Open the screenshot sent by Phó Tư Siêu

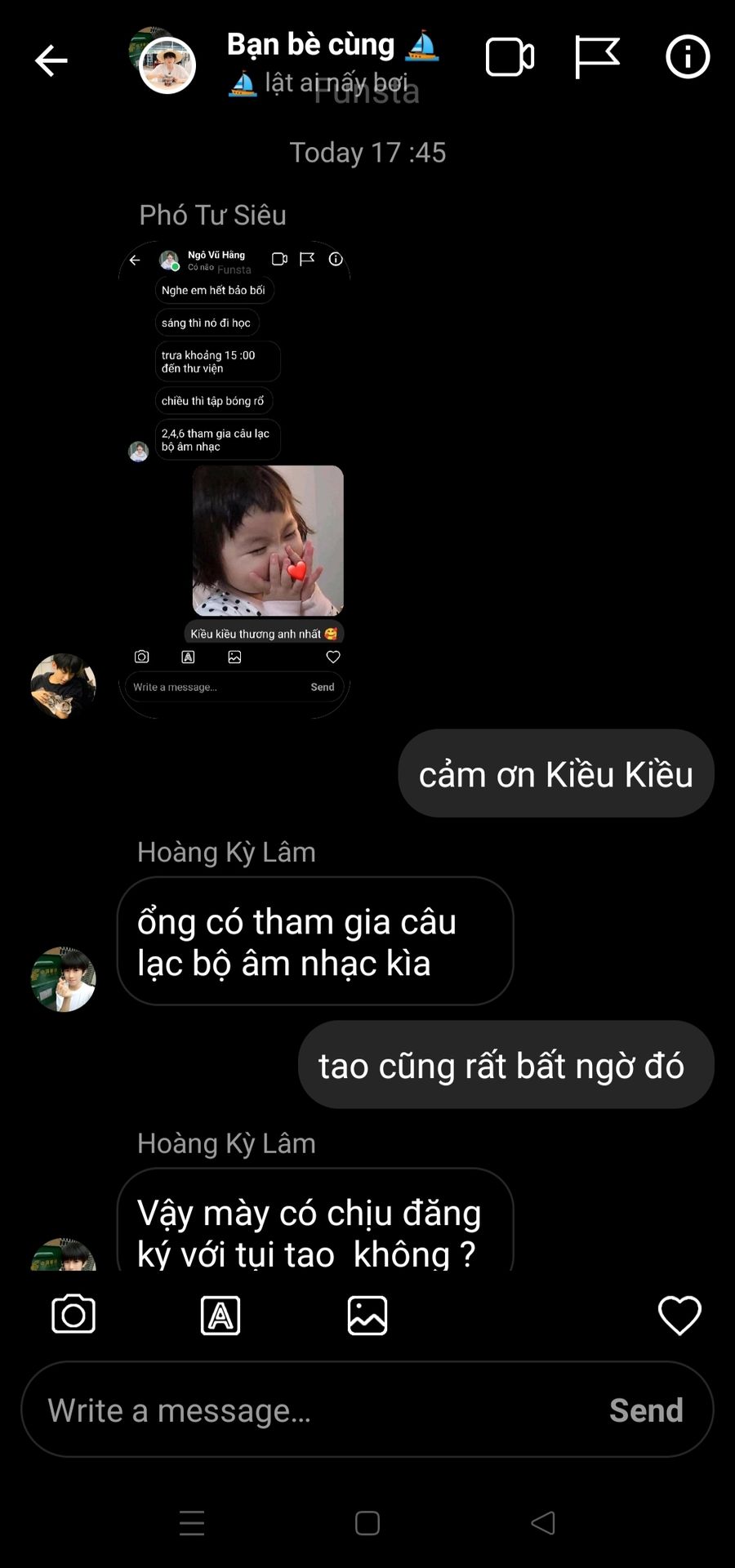pyautogui.click(x=234, y=479)
